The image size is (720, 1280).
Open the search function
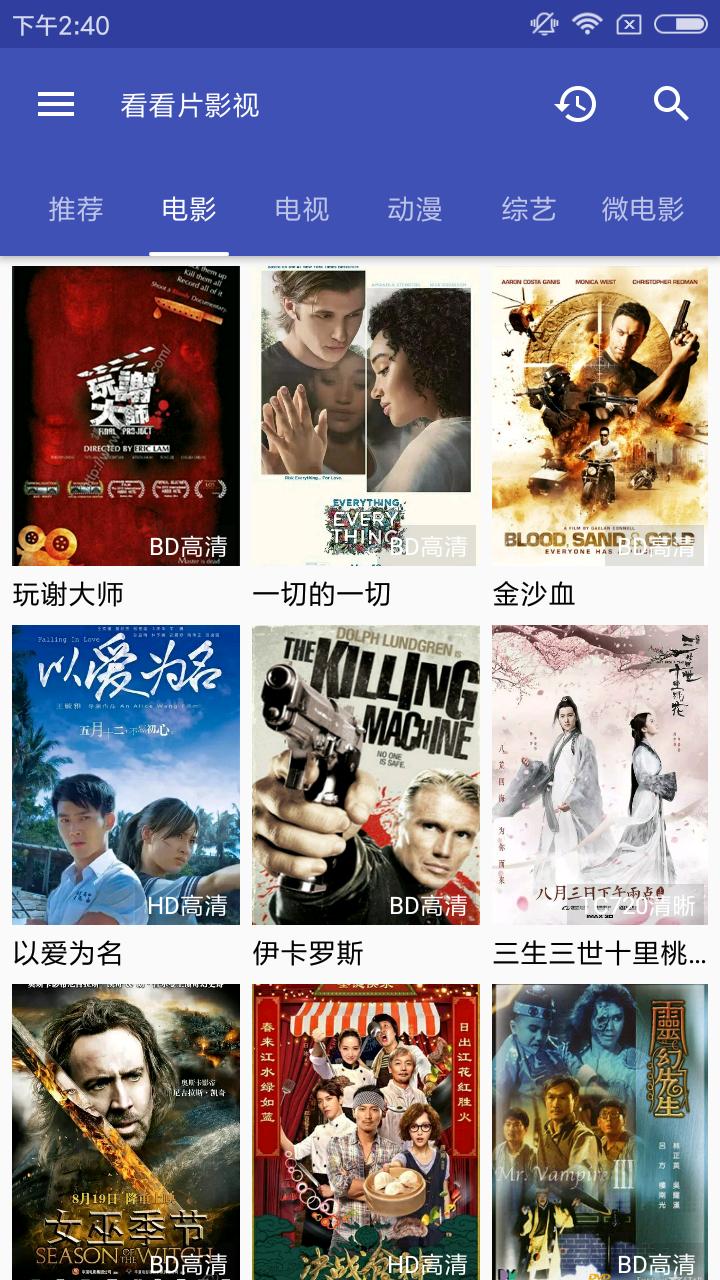pyautogui.click(x=668, y=103)
